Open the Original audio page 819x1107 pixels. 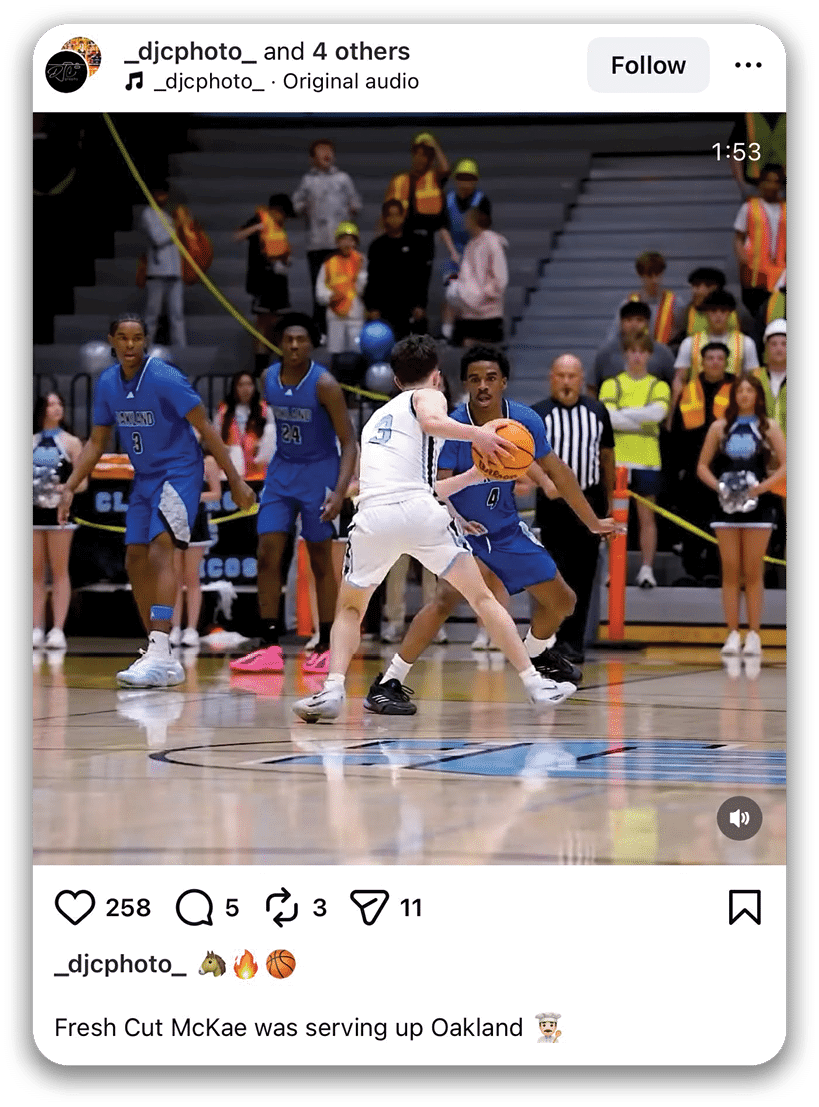350,82
